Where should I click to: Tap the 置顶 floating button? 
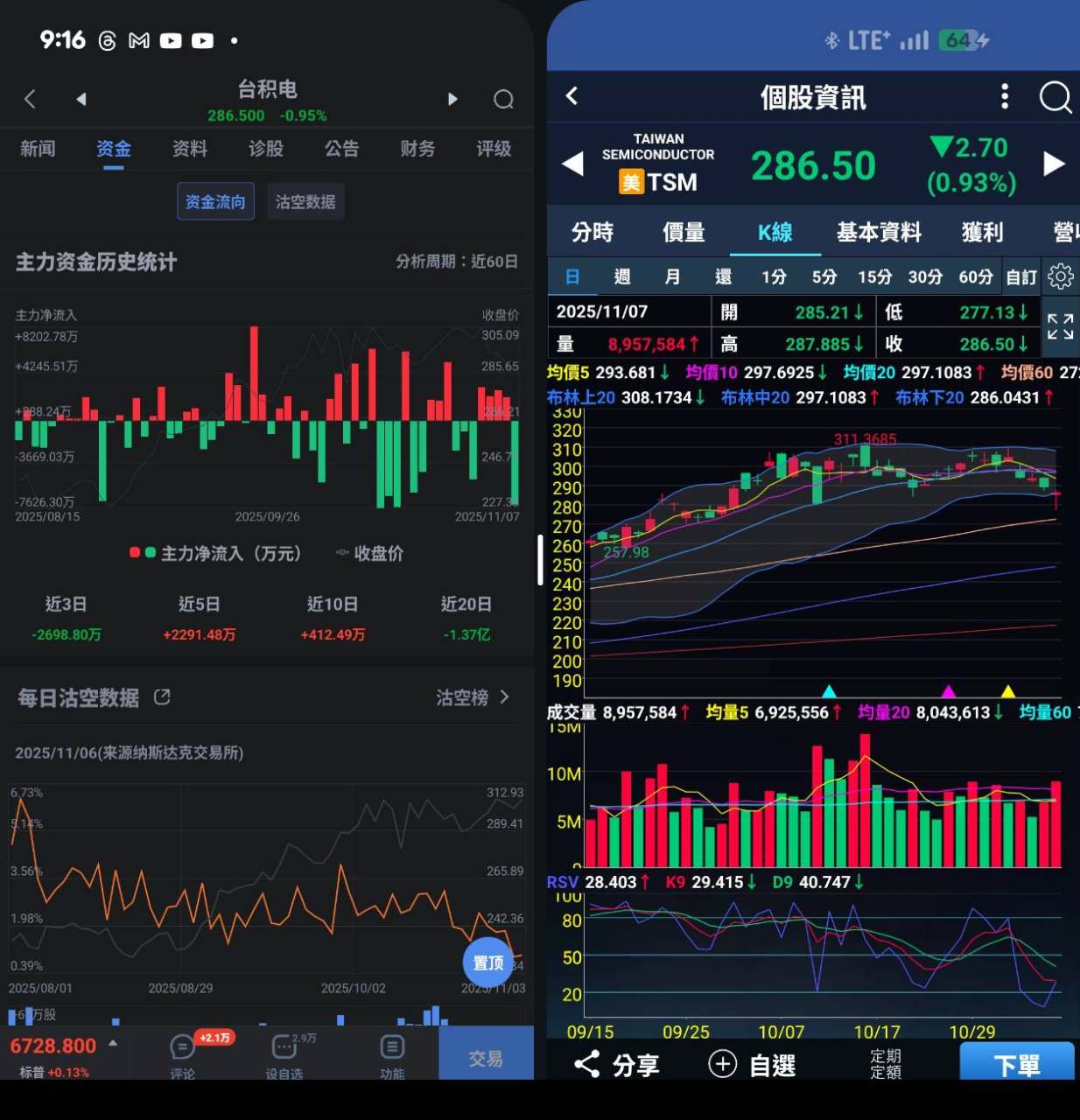[487, 962]
